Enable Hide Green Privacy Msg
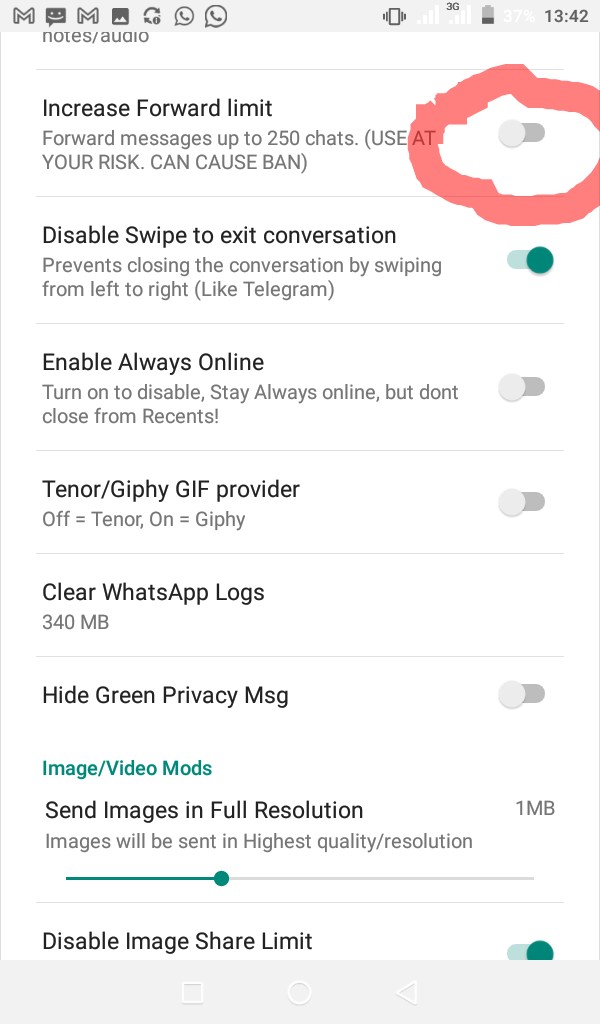 point(522,694)
